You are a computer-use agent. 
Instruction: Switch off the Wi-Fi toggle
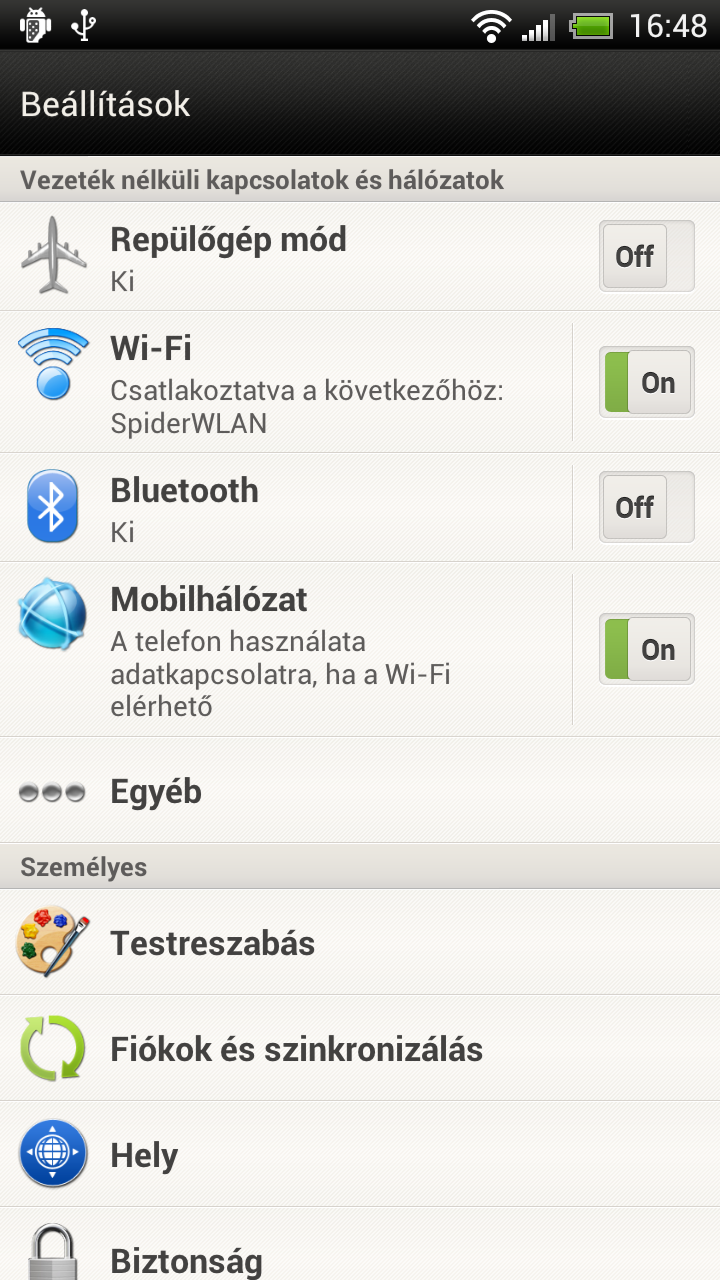[x=646, y=382]
